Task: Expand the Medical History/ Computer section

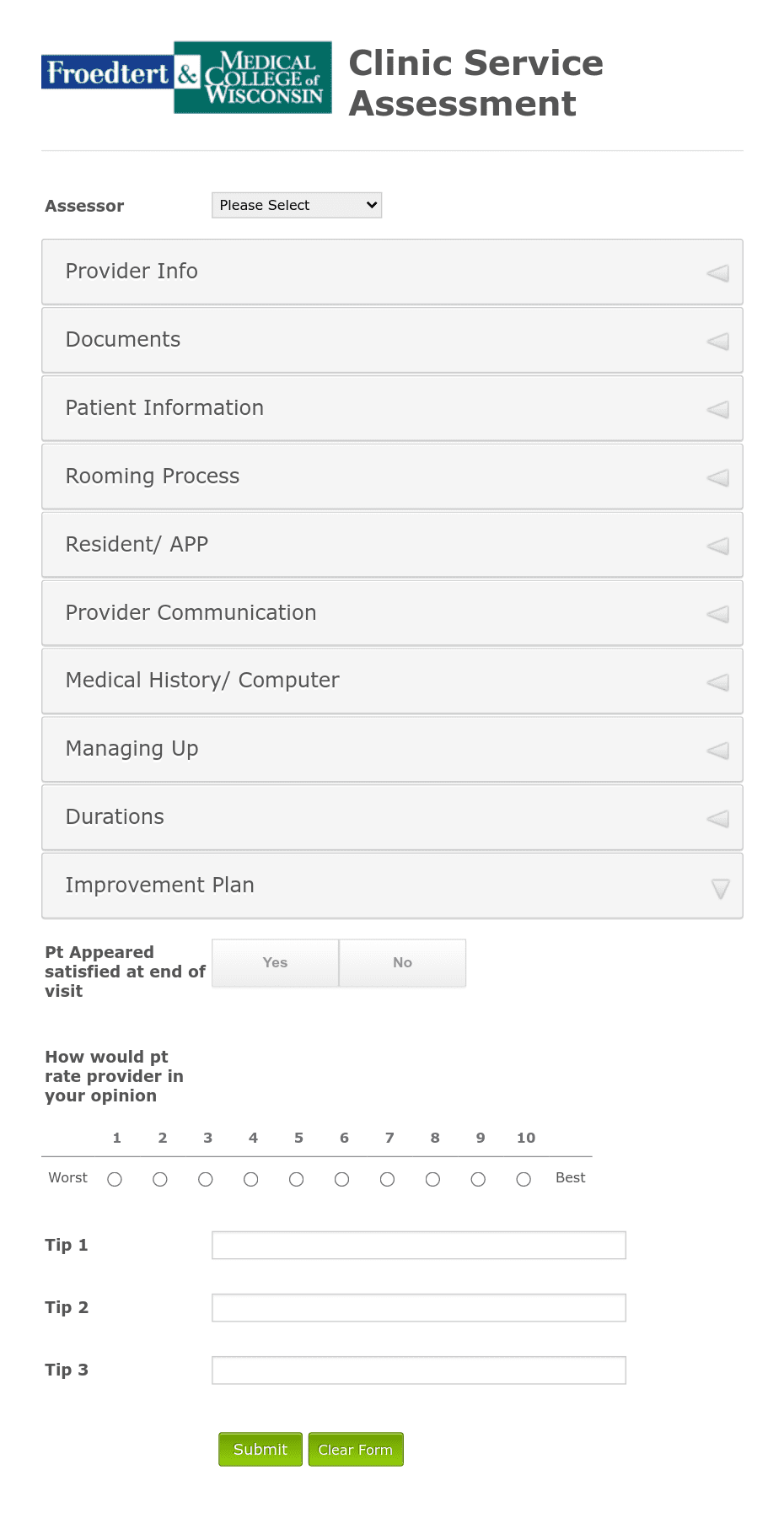Action: [392, 681]
